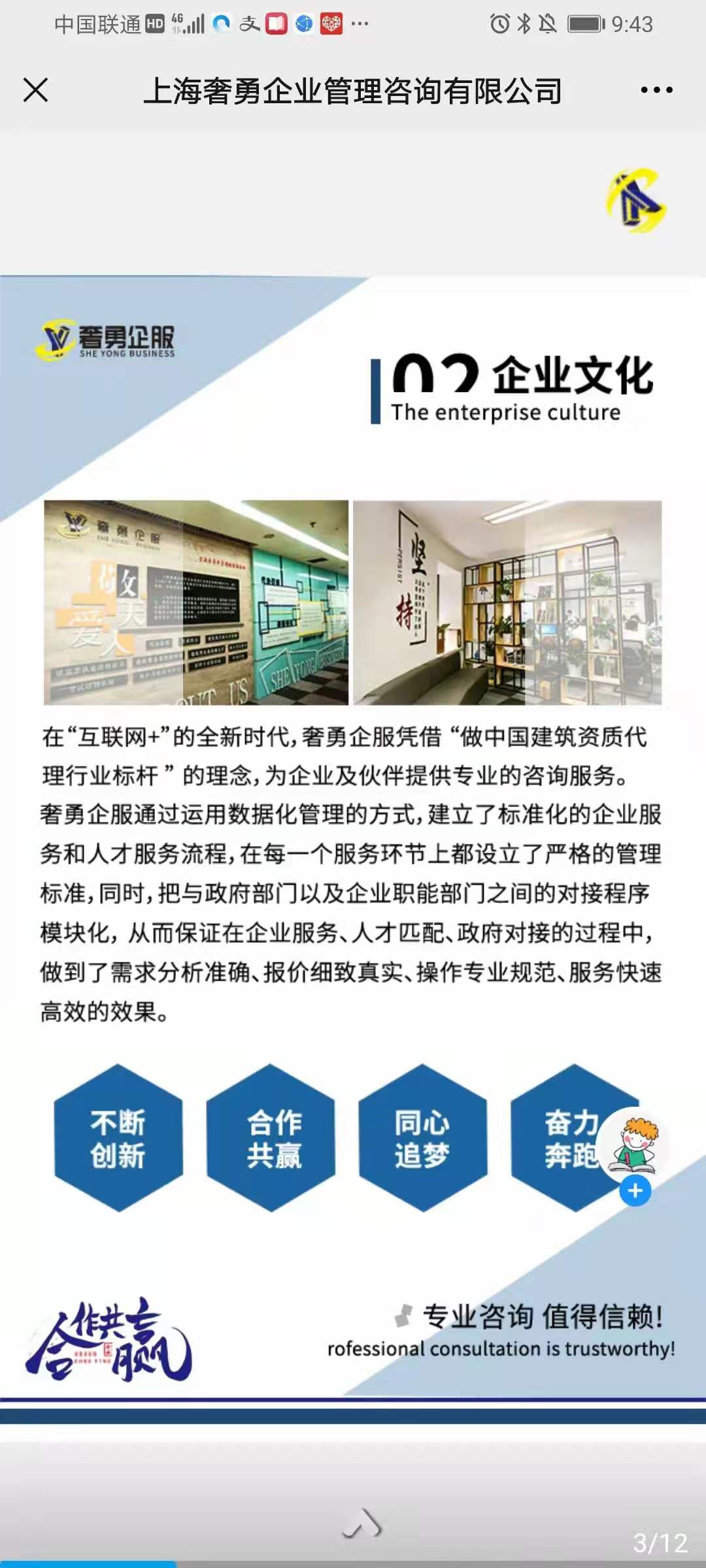Close the company webview page
The width and height of the screenshot is (706, 1568).
click(x=35, y=90)
